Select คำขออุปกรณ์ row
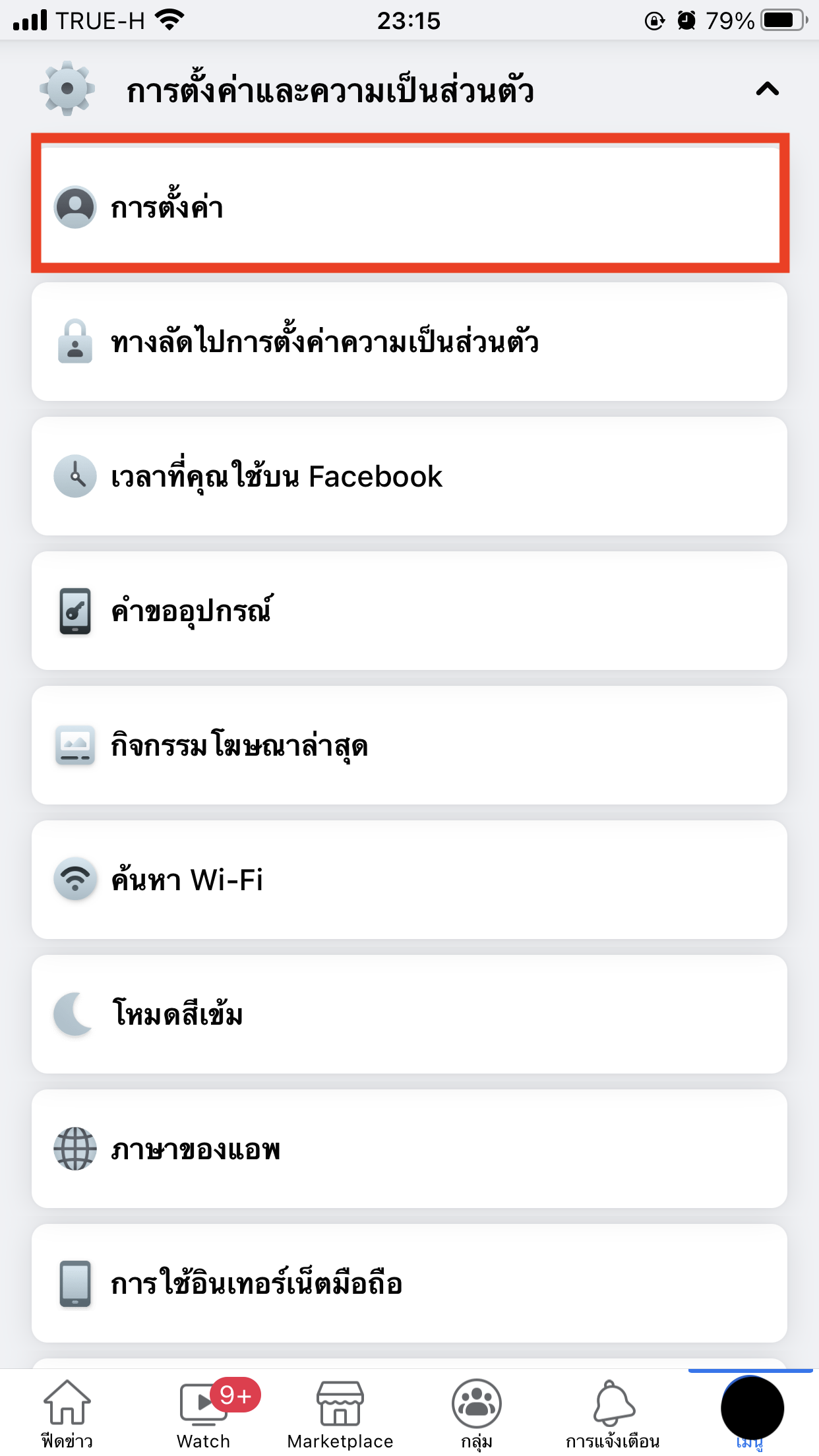This screenshot has width=819, height=1456. click(x=409, y=611)
